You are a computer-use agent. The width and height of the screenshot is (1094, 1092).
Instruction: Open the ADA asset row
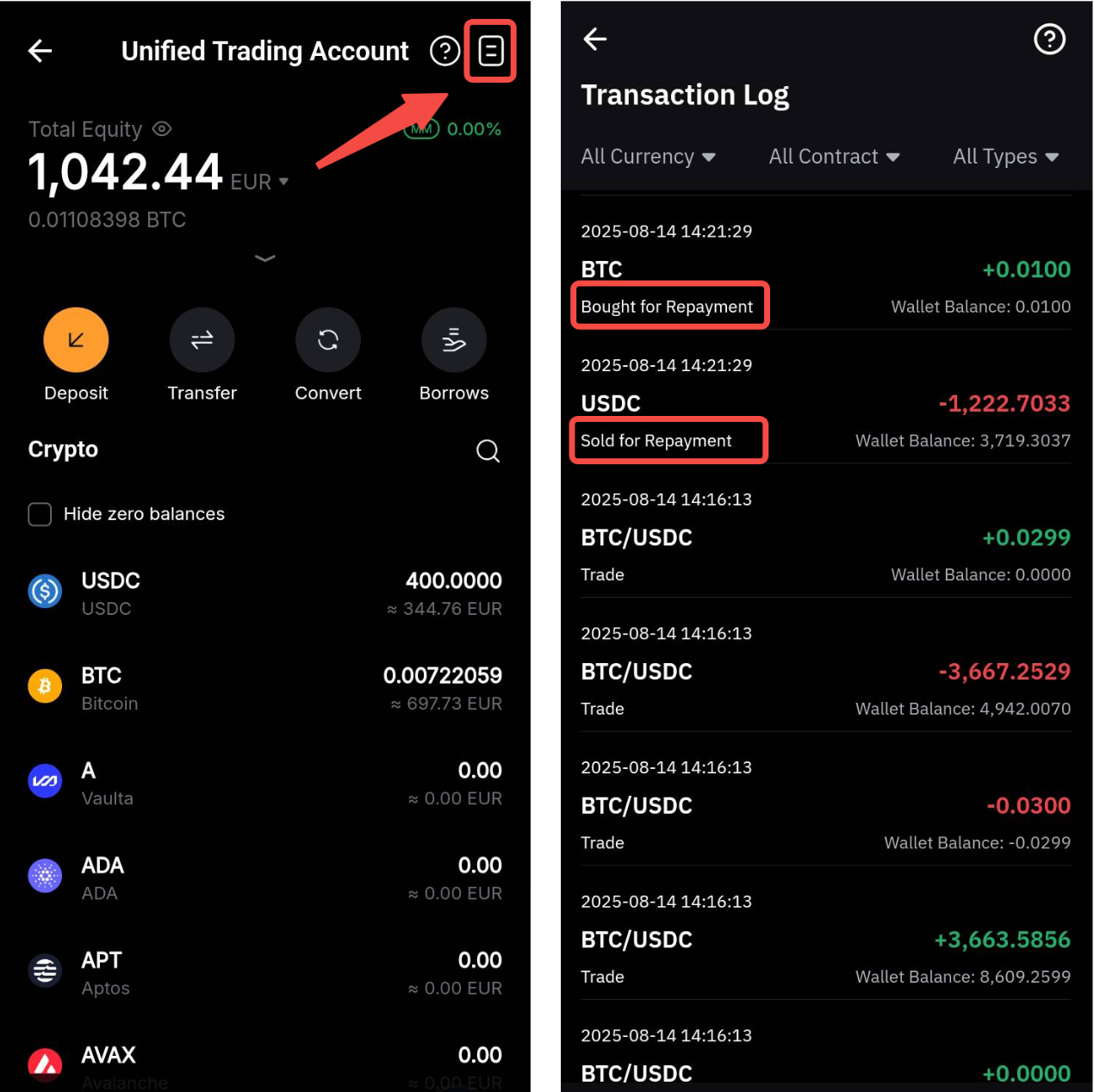264,878
